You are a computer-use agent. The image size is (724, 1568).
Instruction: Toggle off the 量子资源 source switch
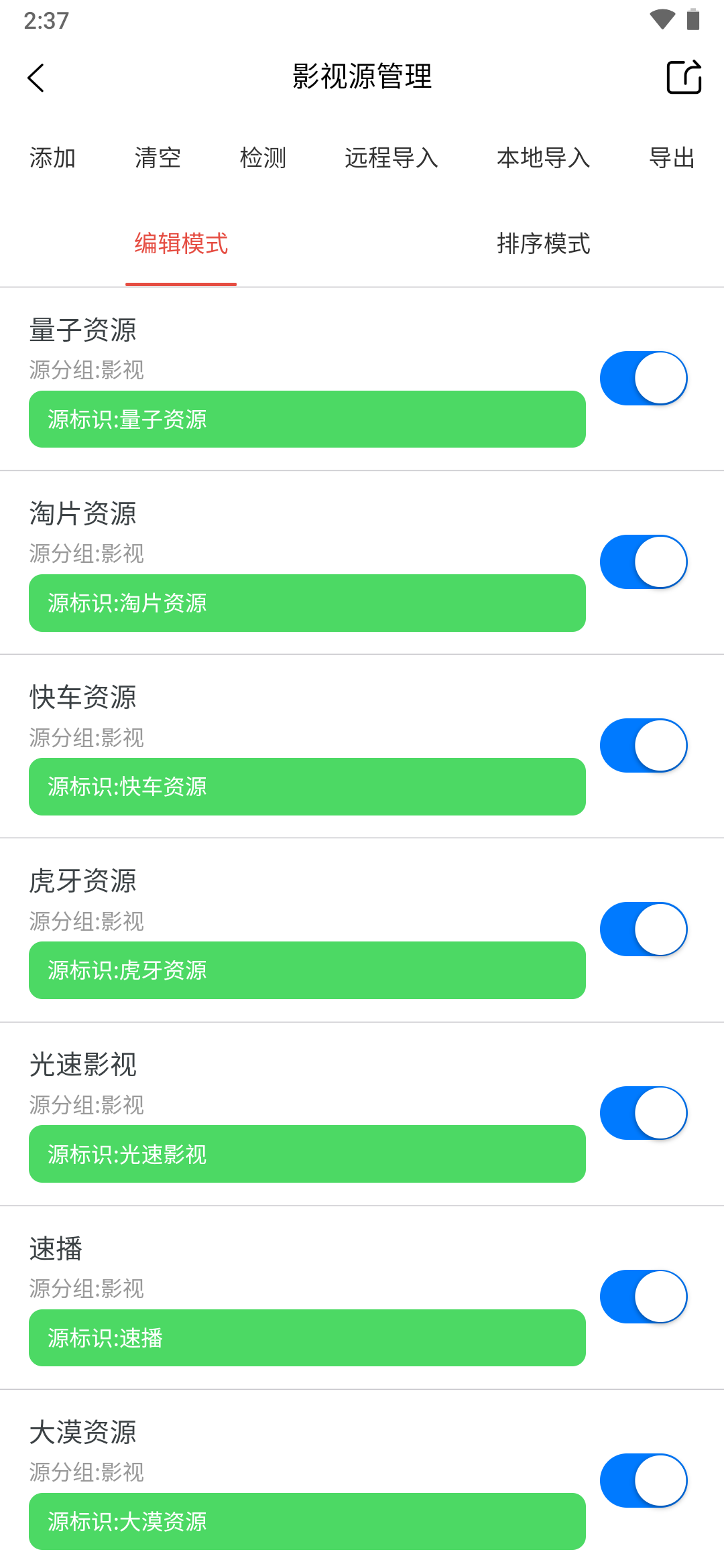643,377
